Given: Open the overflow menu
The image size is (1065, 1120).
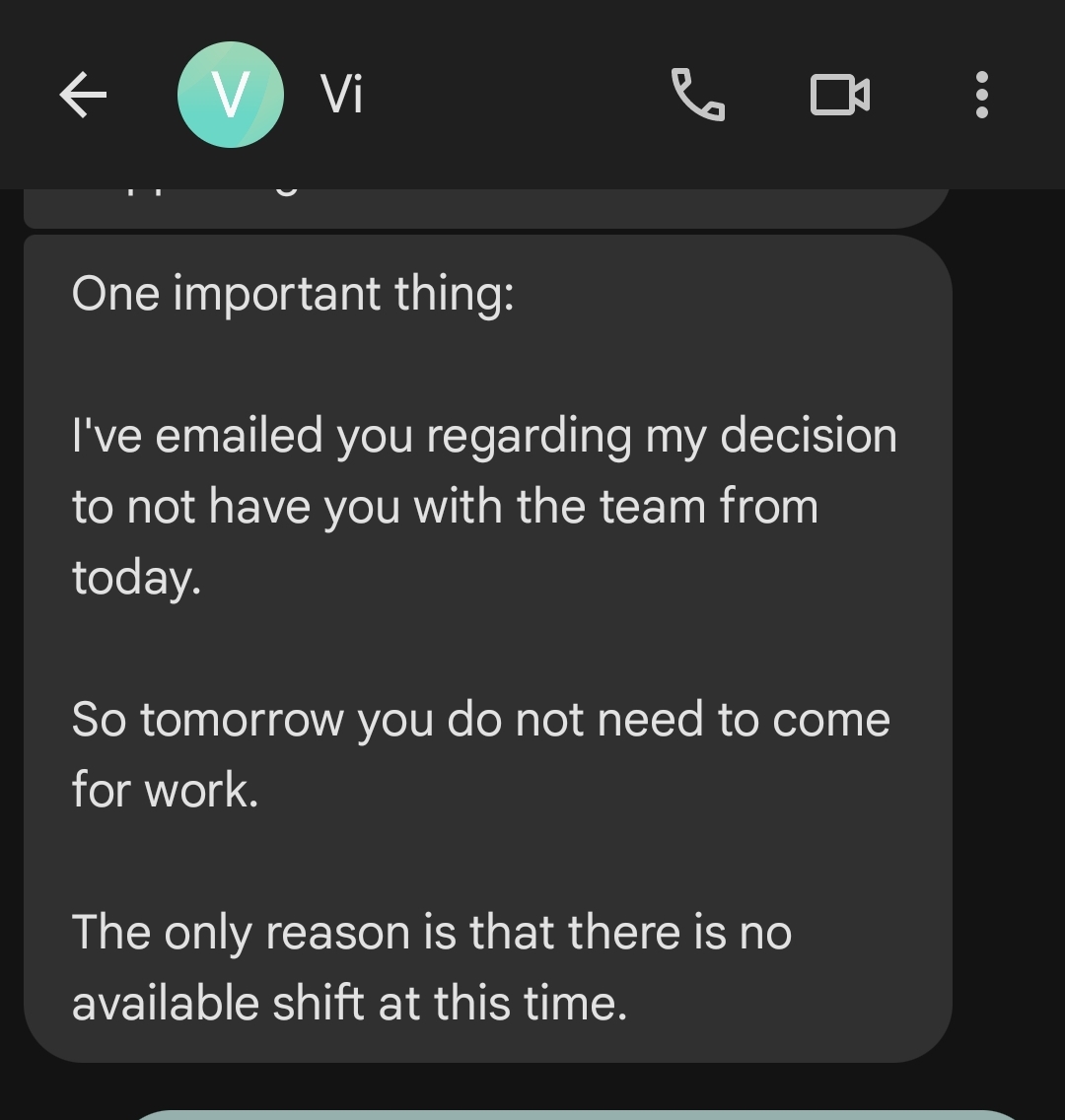Looking at the screenshot, I should tap(981, 96).
